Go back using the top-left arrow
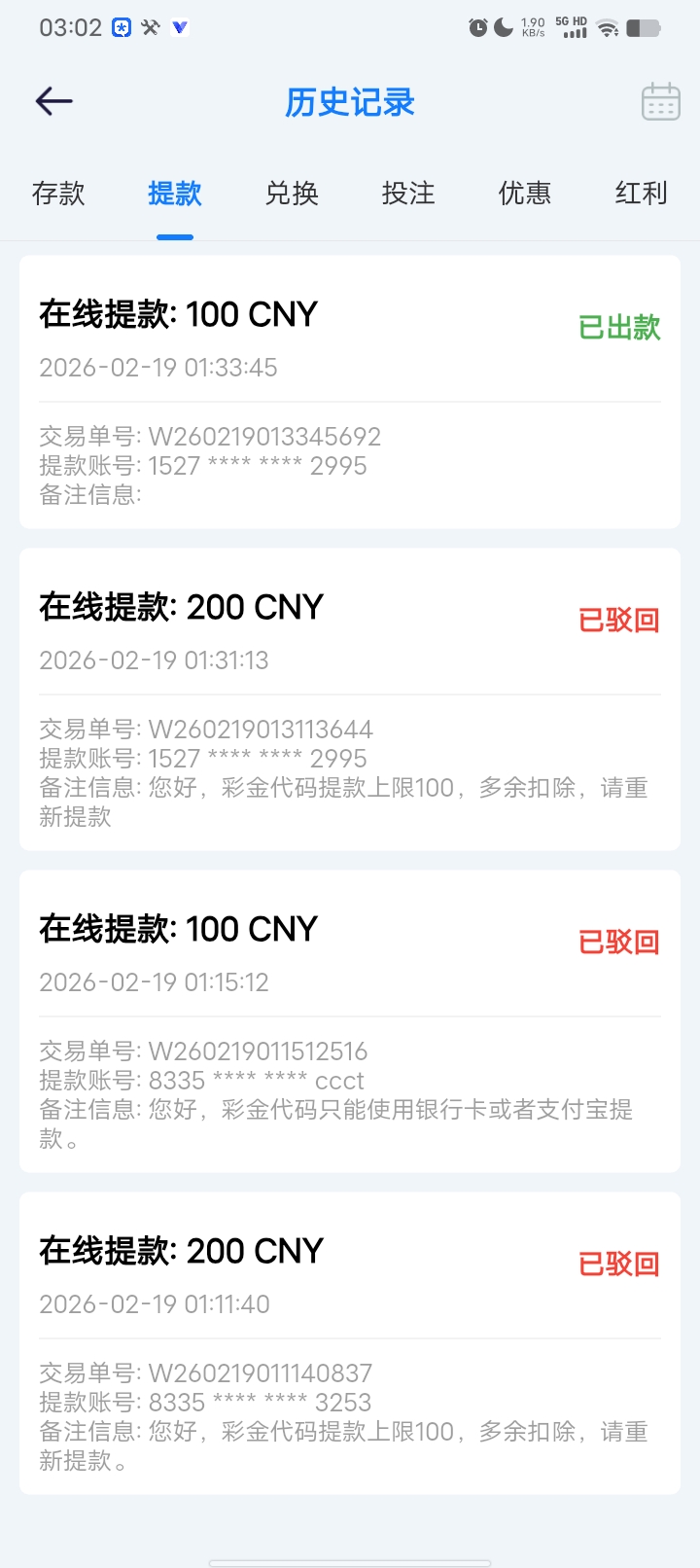700x1568 pixels. (x=54, y=101)
